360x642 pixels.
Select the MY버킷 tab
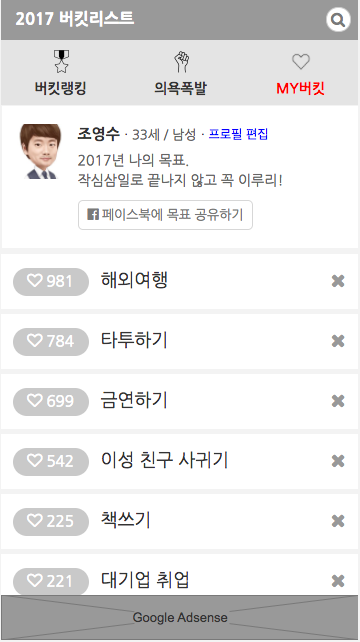(301, 73)
